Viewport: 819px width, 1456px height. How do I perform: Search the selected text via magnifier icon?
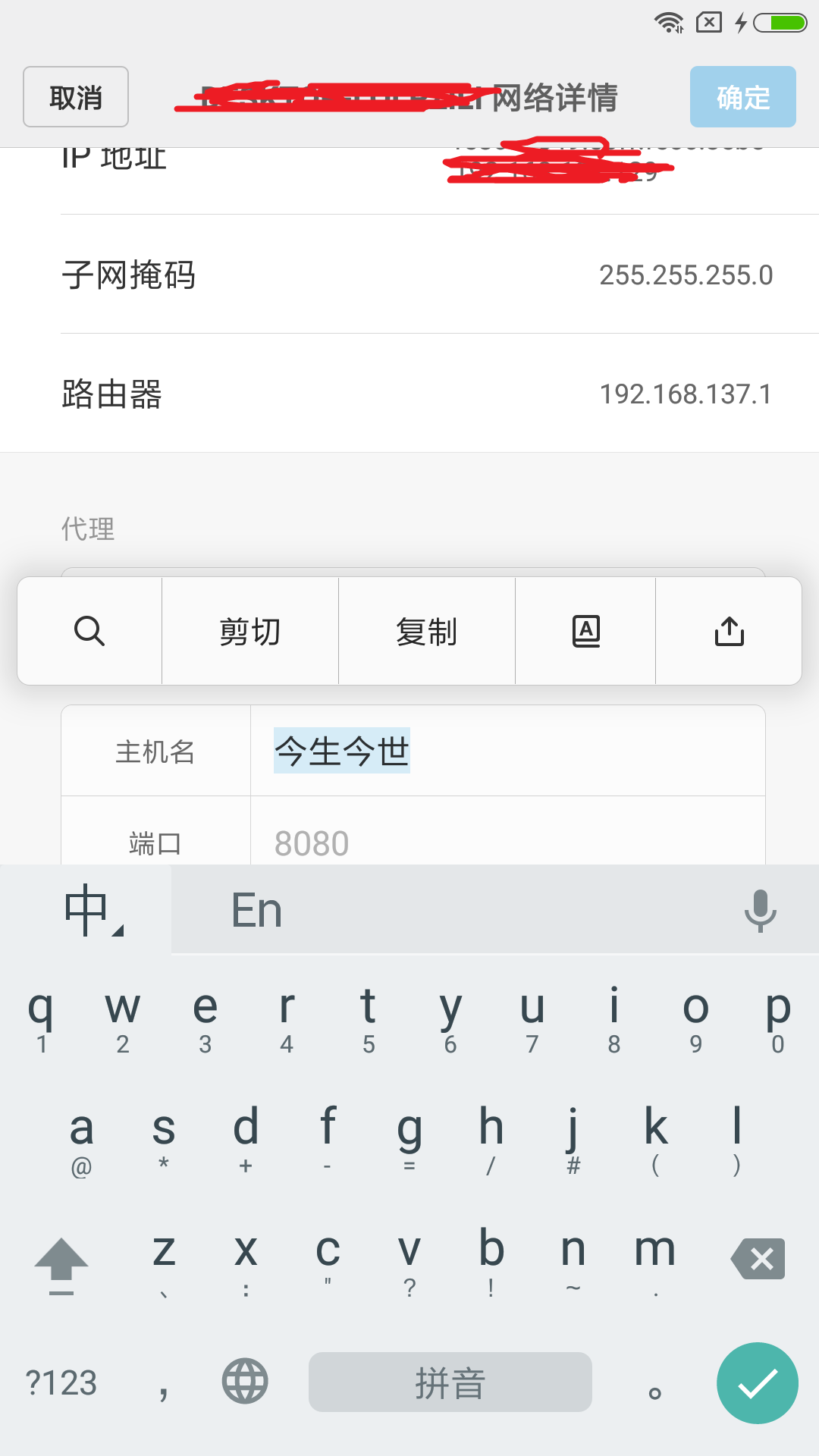point(89,631)
